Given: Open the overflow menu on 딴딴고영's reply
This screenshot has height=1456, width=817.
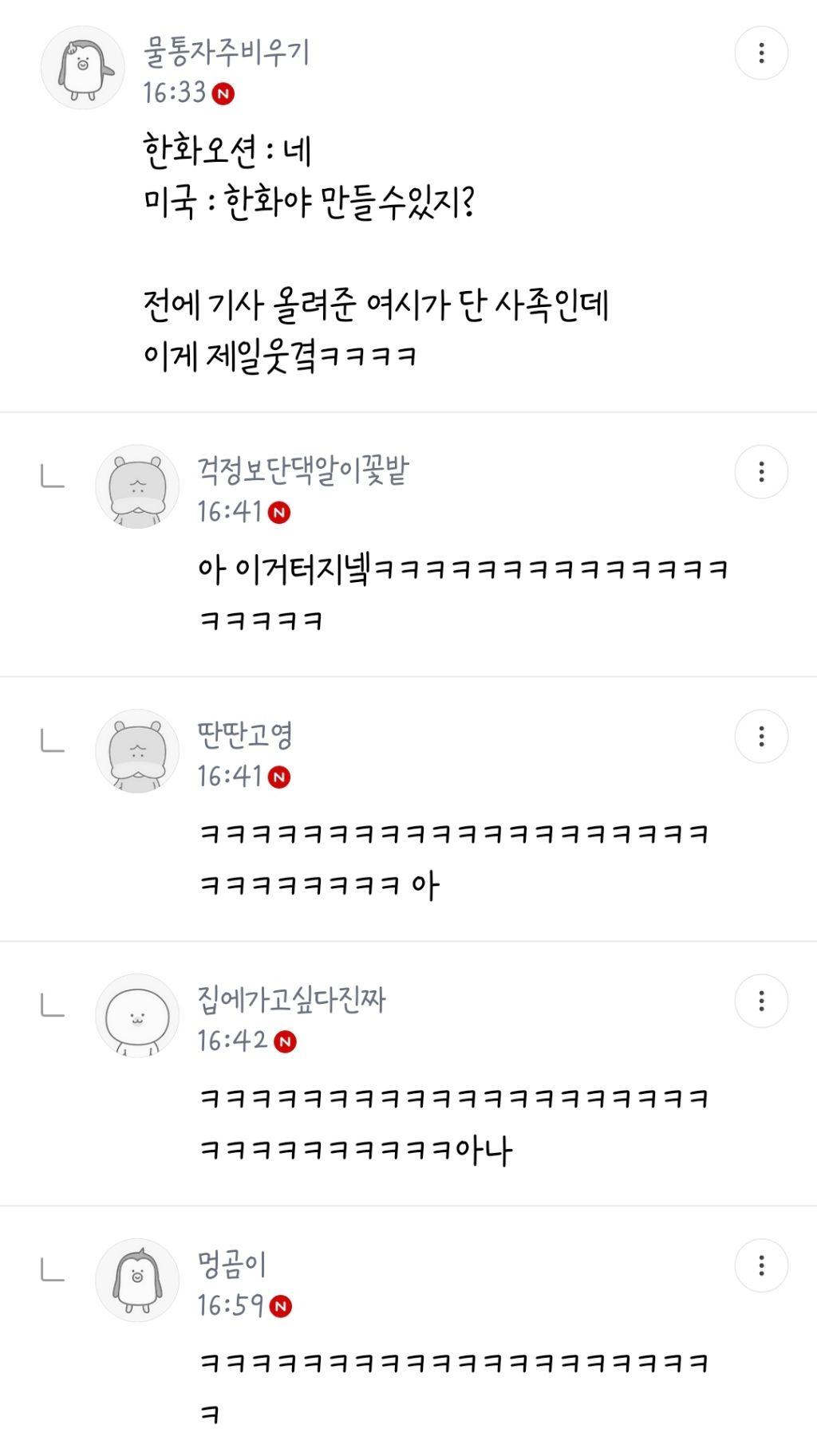Looking at the screenshot, I should [x=761, y=736].
